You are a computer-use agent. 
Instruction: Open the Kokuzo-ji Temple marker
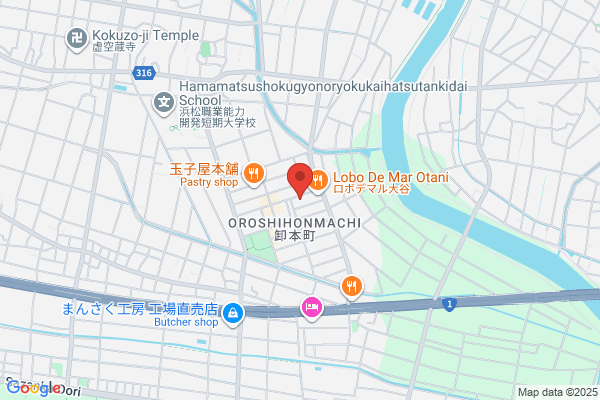tap(76, 38)
